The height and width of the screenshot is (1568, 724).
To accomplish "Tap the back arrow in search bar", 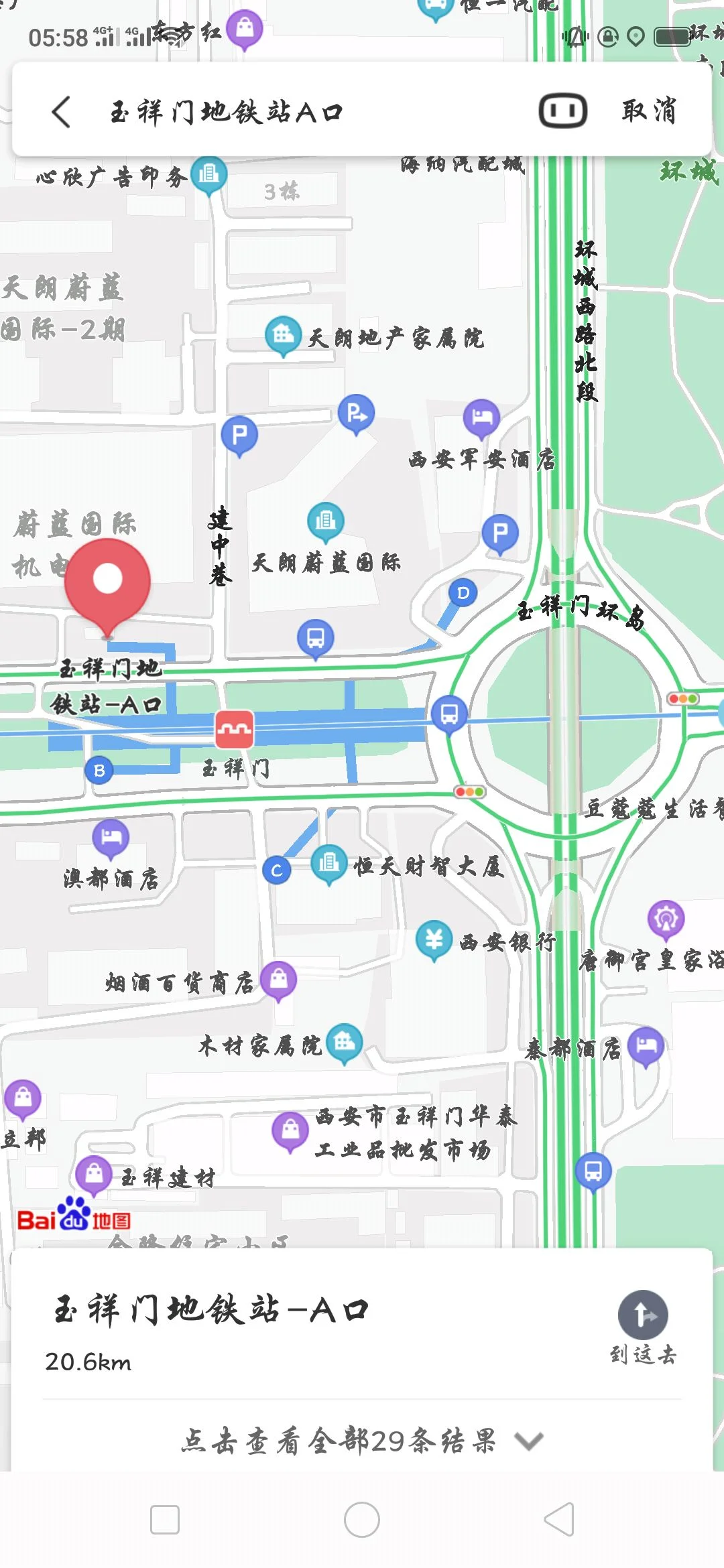I will (x=61, y=111).
